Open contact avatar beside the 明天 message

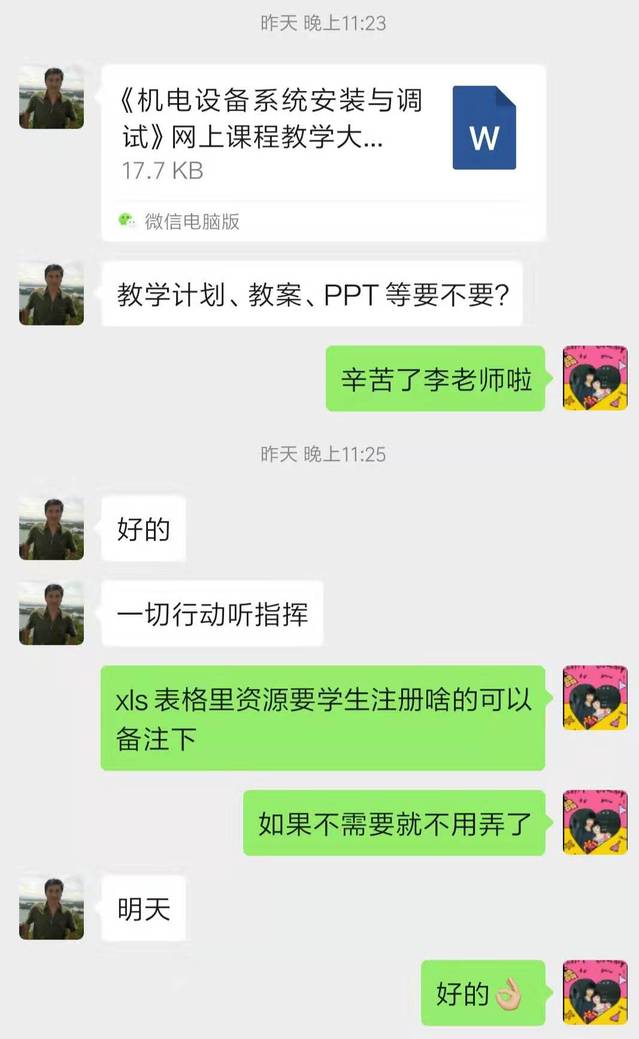pos(51,907)
